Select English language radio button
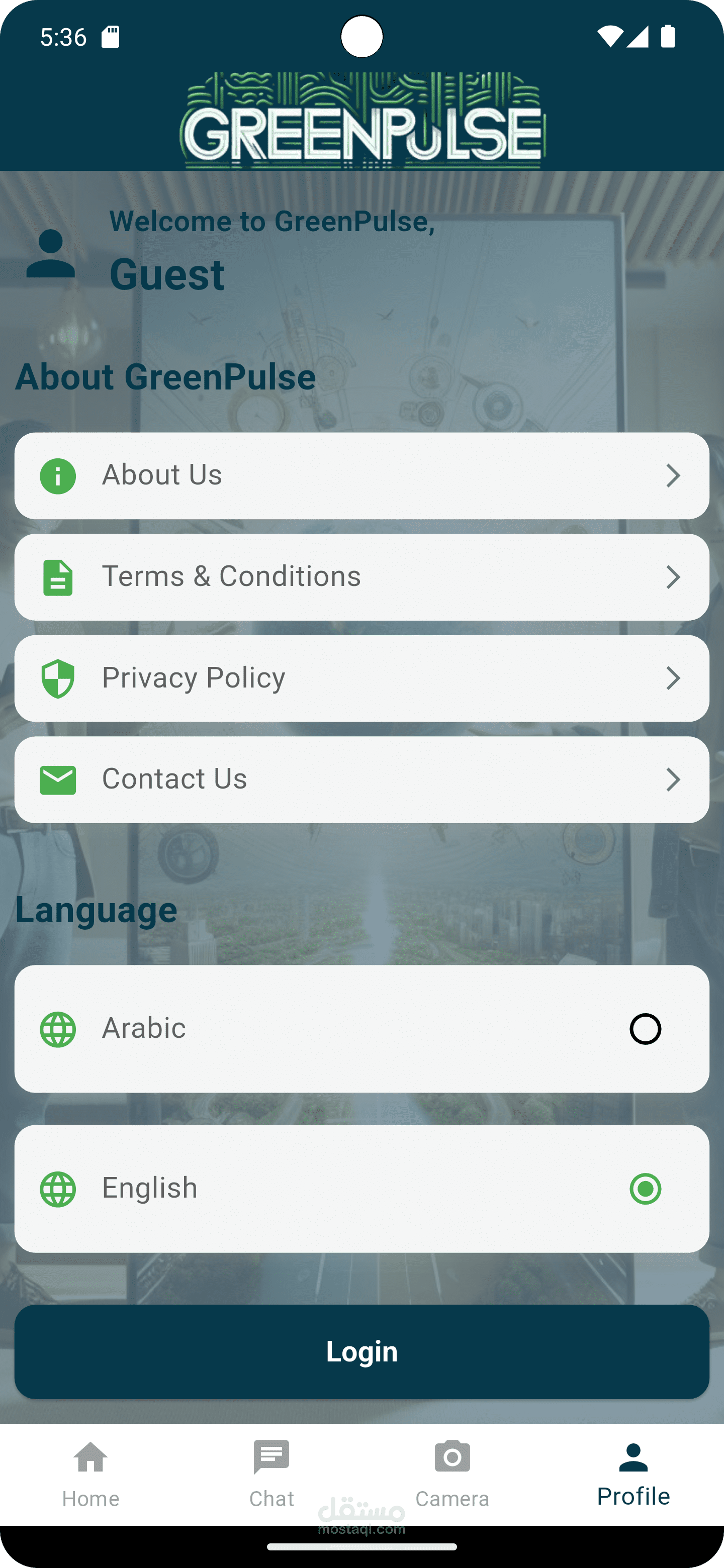Image resolution: width=724 pixels, height=1568 pixels. tap(646, 1189)
